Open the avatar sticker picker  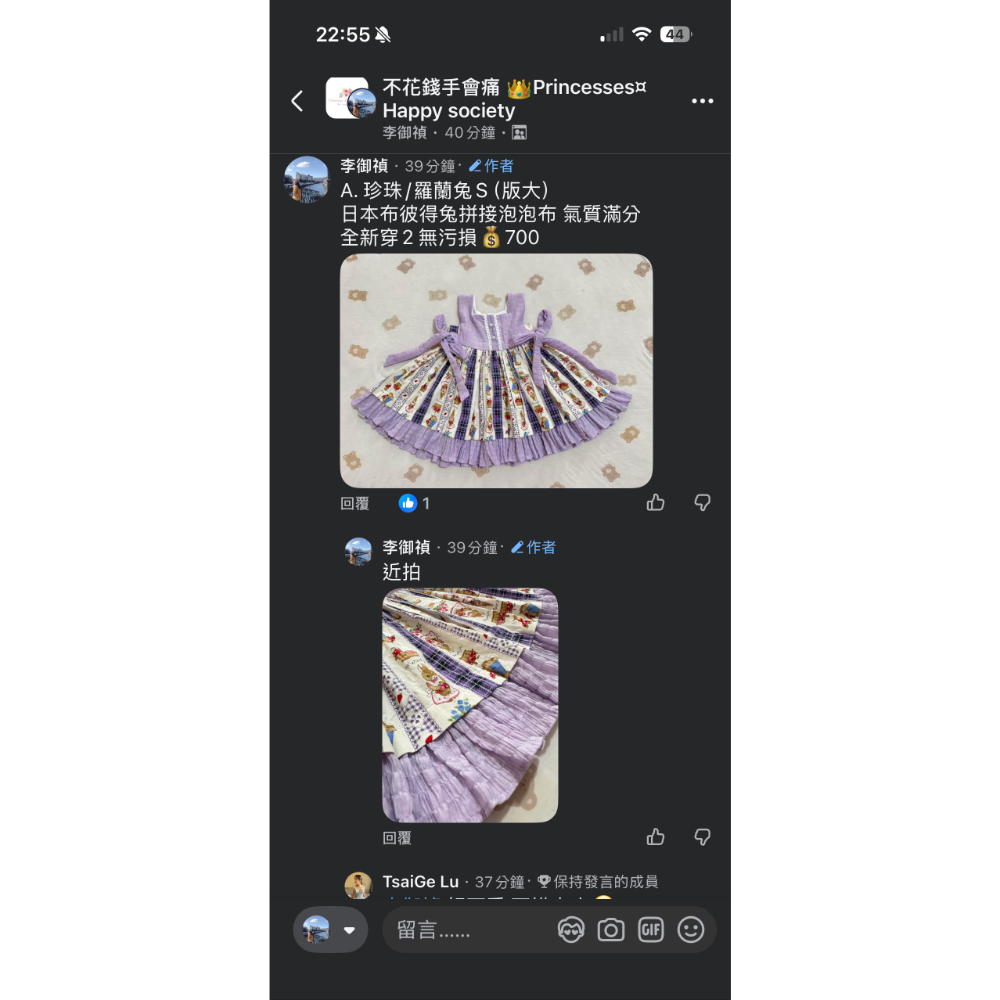tap(571, 930)
